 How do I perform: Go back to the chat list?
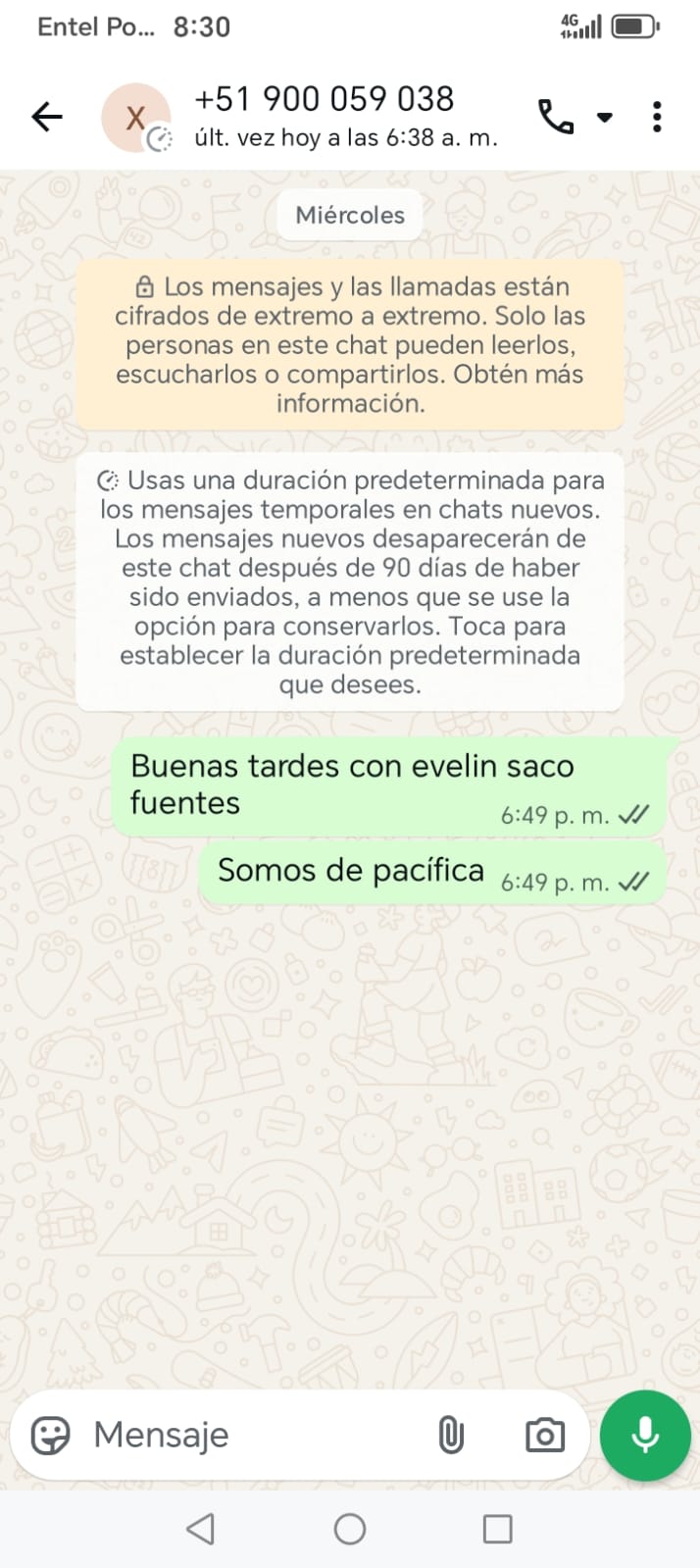click(46, 118)
